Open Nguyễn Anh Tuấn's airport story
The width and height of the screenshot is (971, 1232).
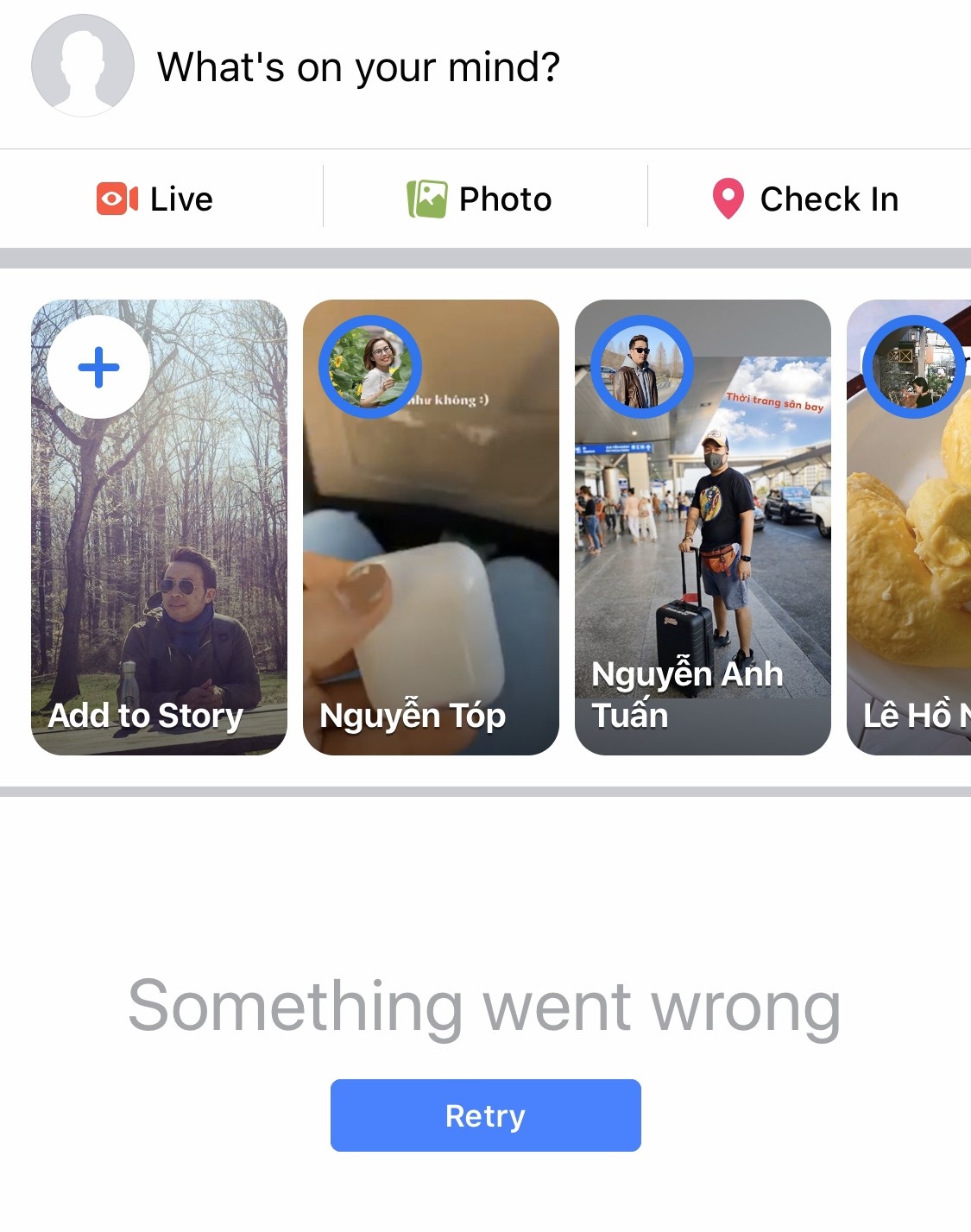coord(703,527)
